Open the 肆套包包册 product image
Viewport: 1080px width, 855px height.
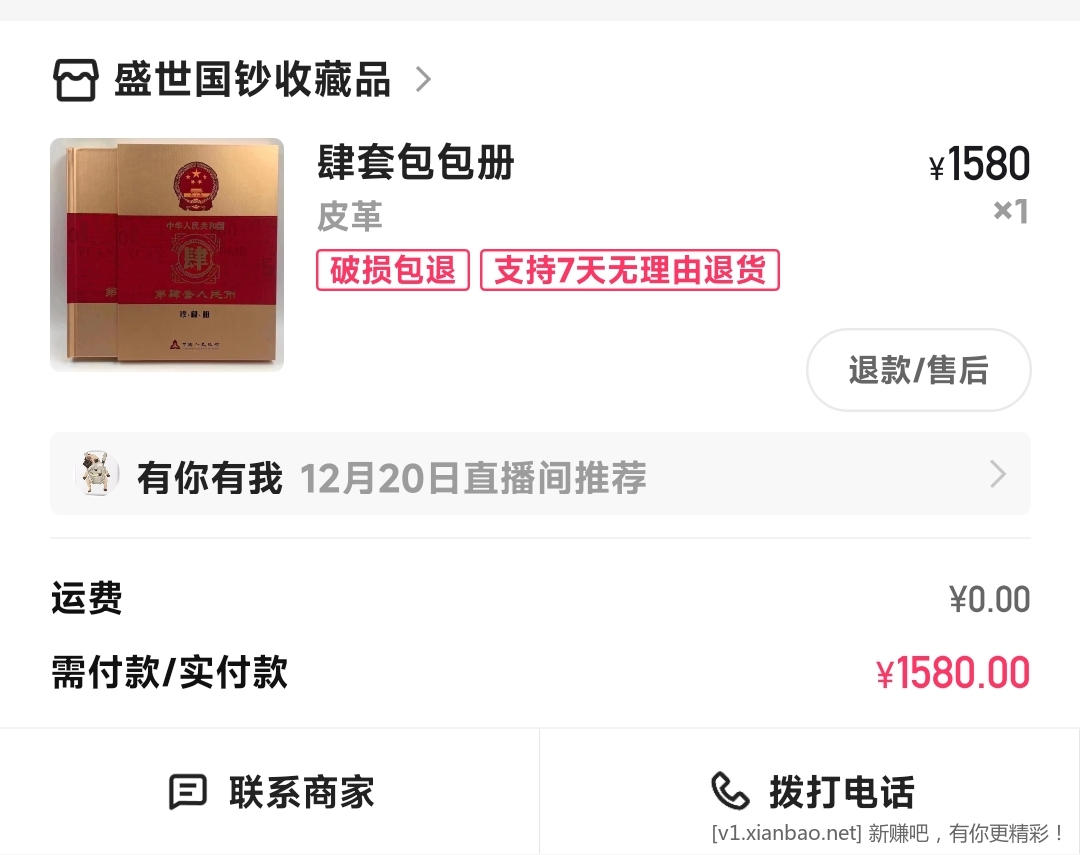click(167, 255)
